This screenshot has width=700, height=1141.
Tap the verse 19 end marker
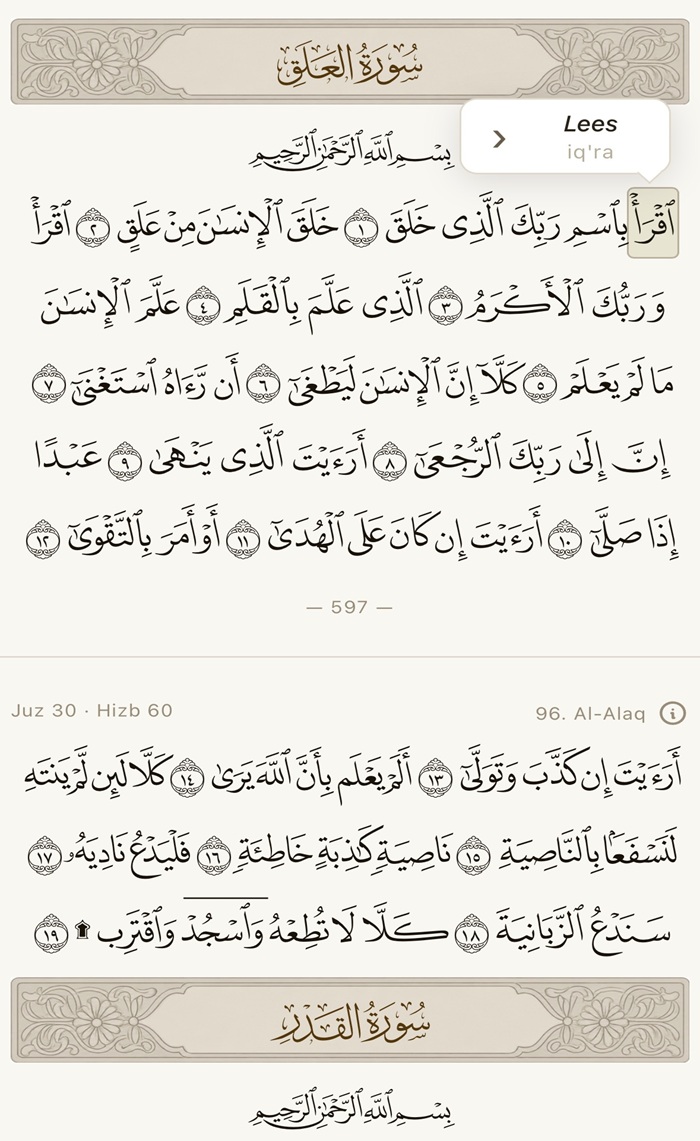tap(51, 931)
